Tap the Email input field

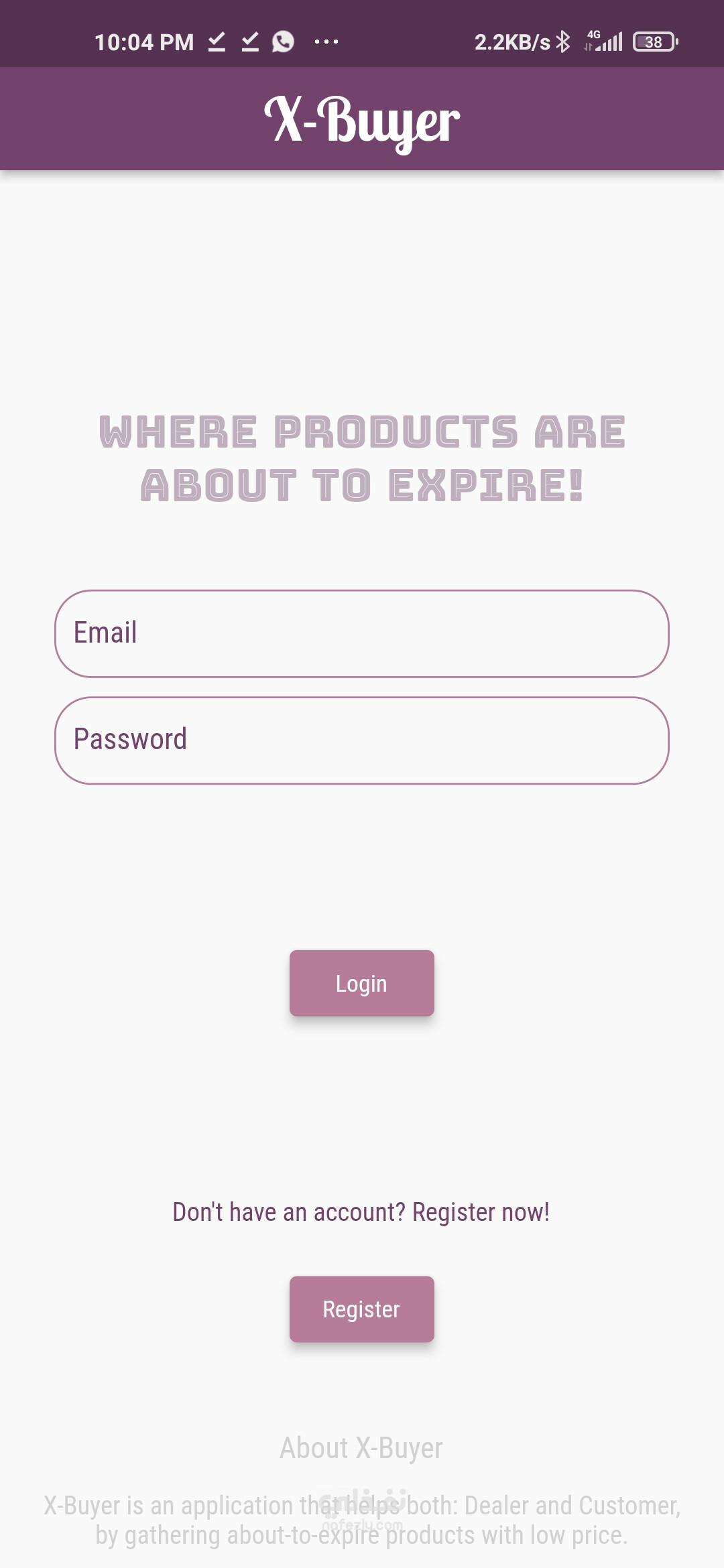(362, 633)
